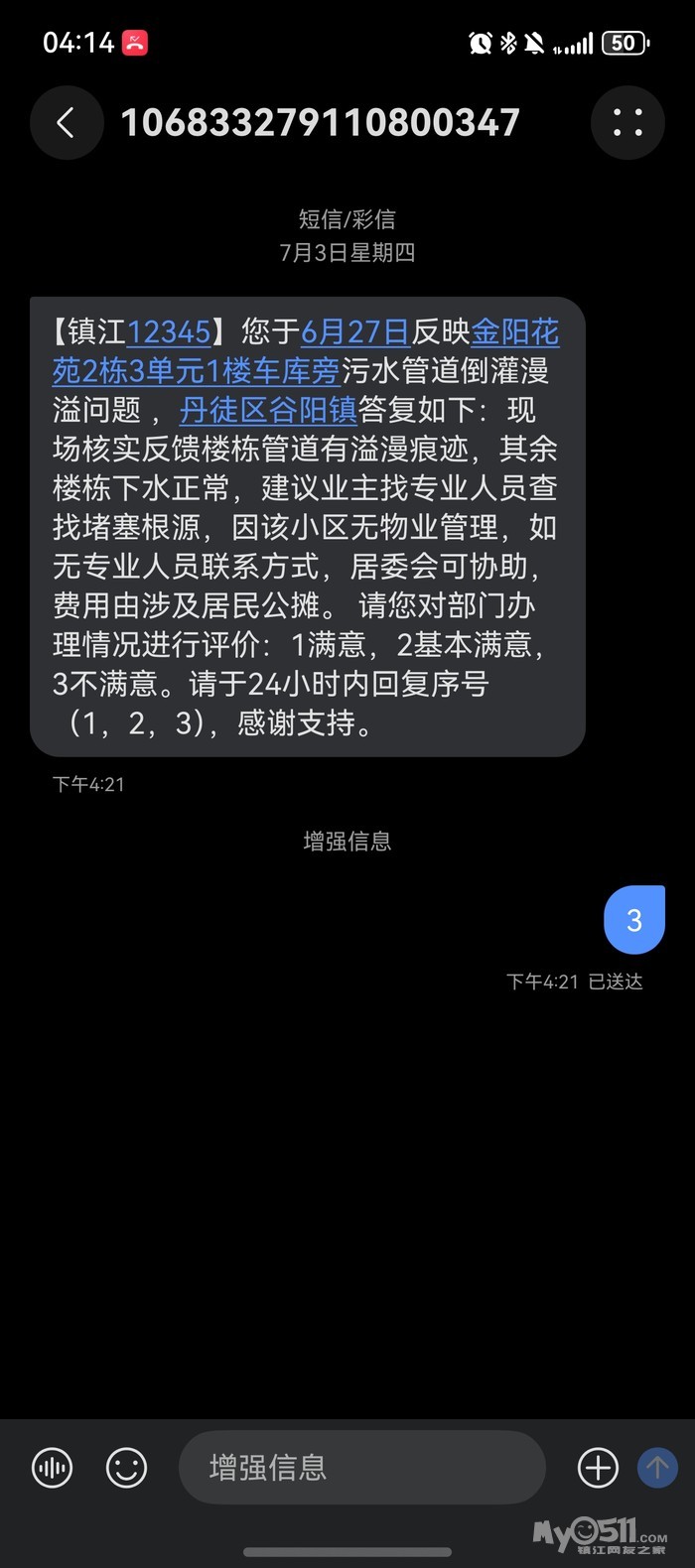This screenshot has height=1568, width=695.
Task: Go back to the message list
Action: coord(67,123)
